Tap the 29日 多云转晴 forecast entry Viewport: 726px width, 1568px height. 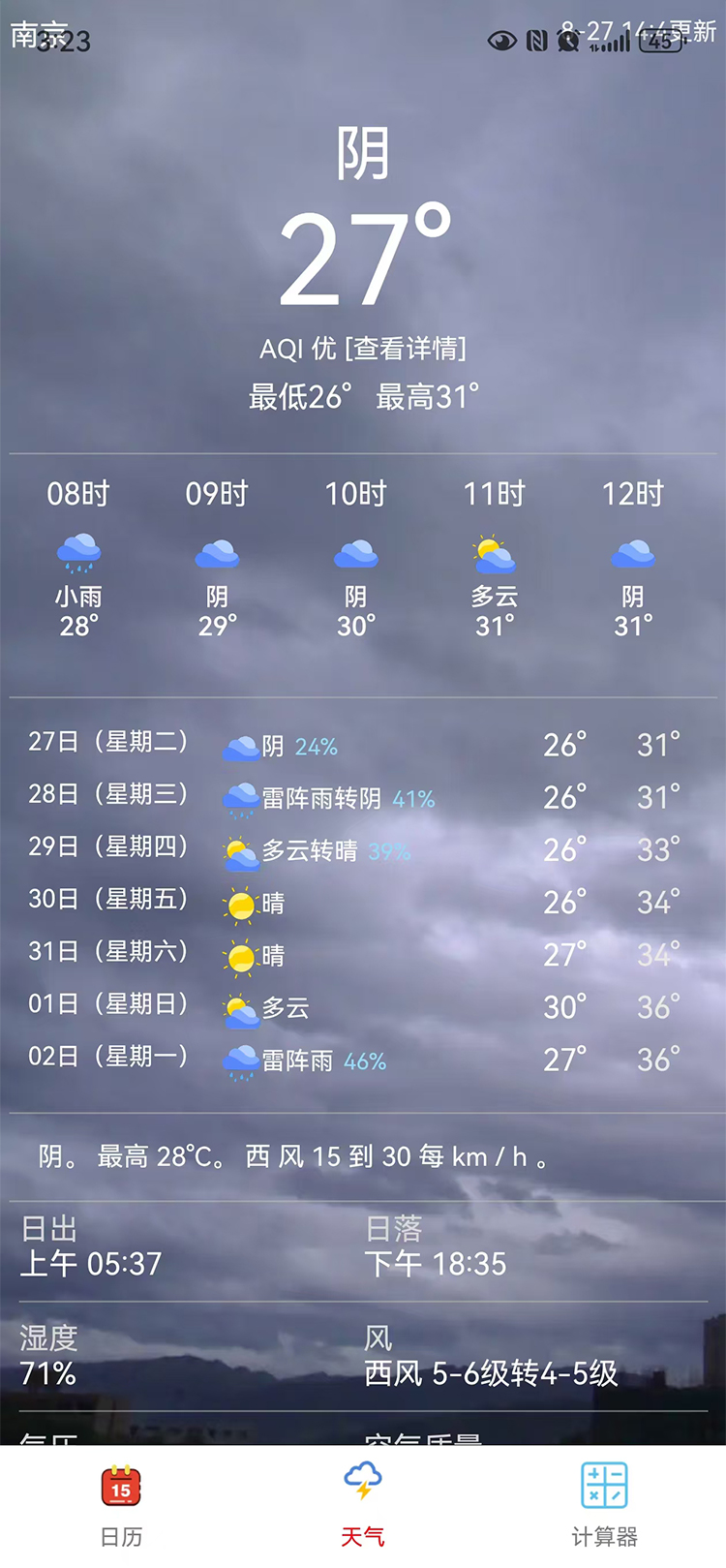click(310, 848)
